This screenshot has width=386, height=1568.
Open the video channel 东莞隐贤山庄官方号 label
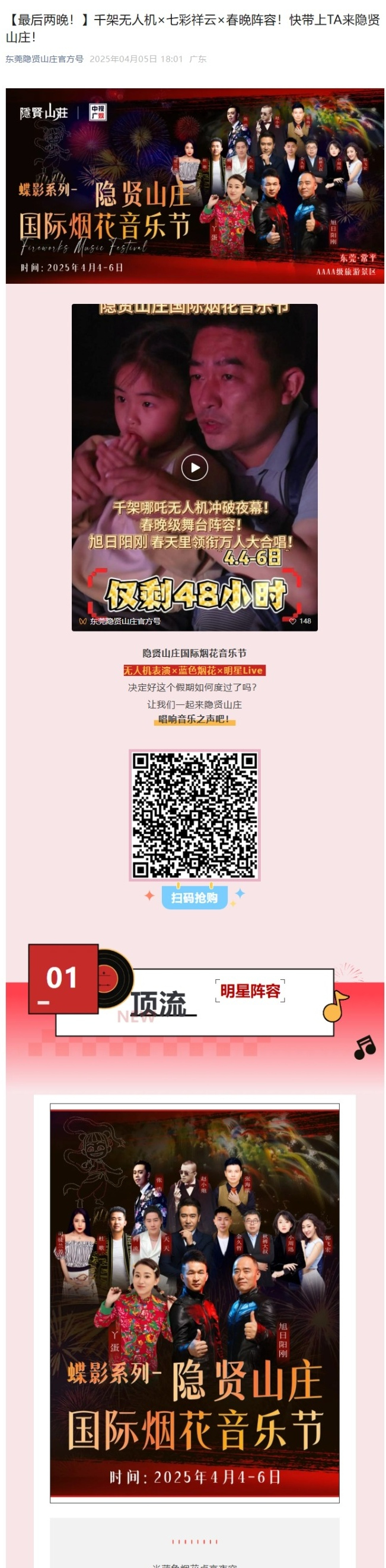coord(125,621)
